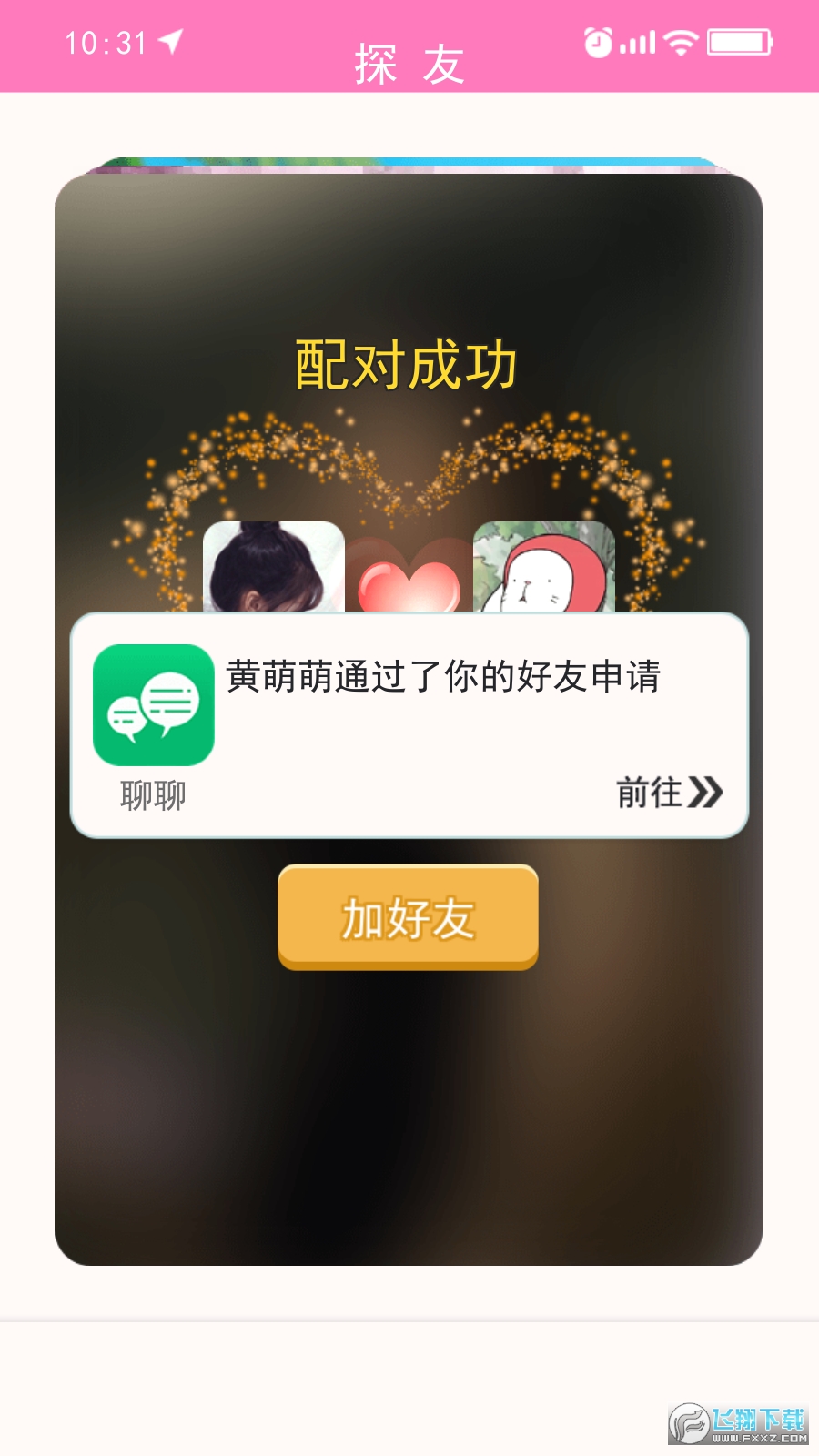
Task: Open the matched girl's avatar photo
Action: pos(273,567)
